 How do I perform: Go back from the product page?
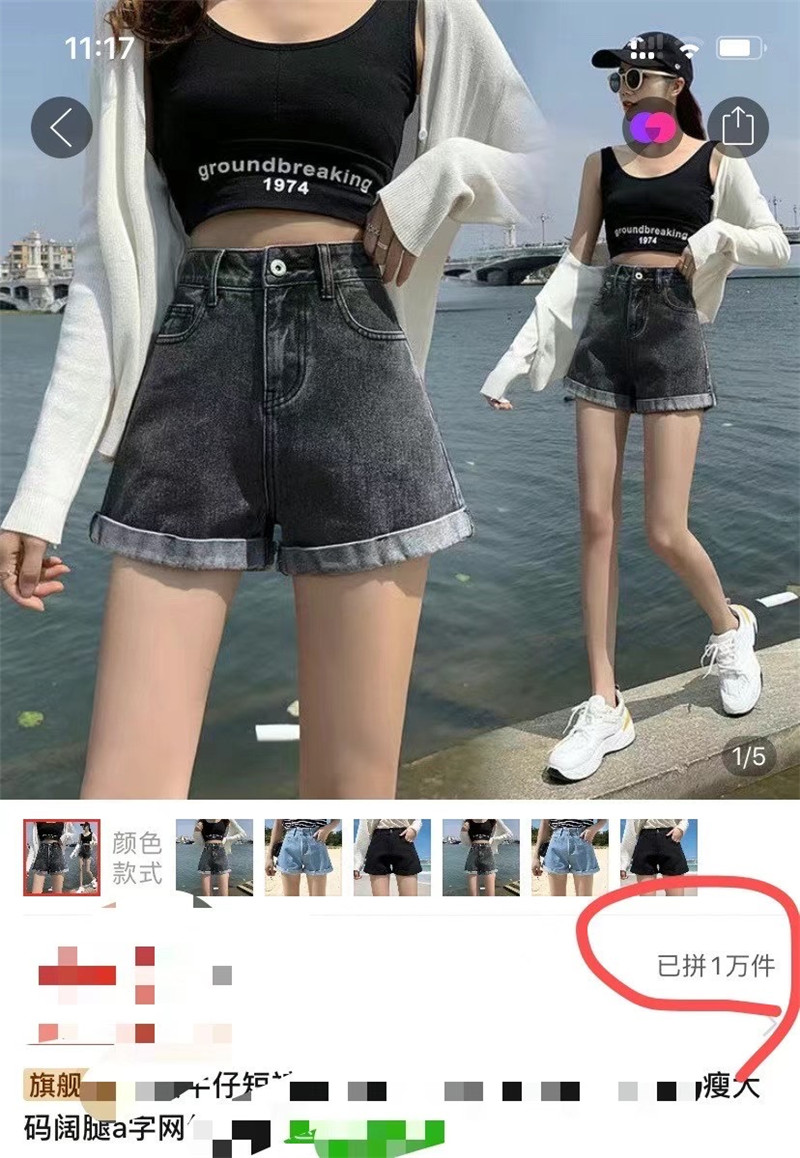61,127
